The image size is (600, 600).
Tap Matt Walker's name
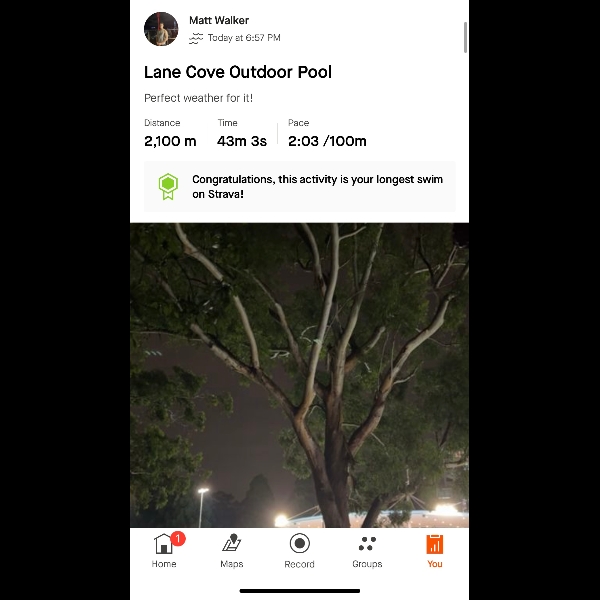click(x=219, y=20)
